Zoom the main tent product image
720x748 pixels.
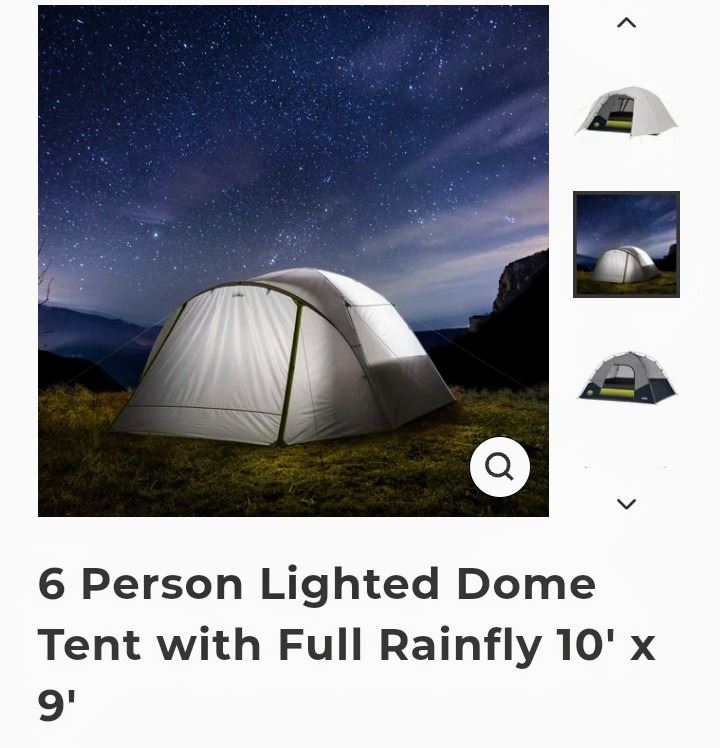(x=499, y=466)
